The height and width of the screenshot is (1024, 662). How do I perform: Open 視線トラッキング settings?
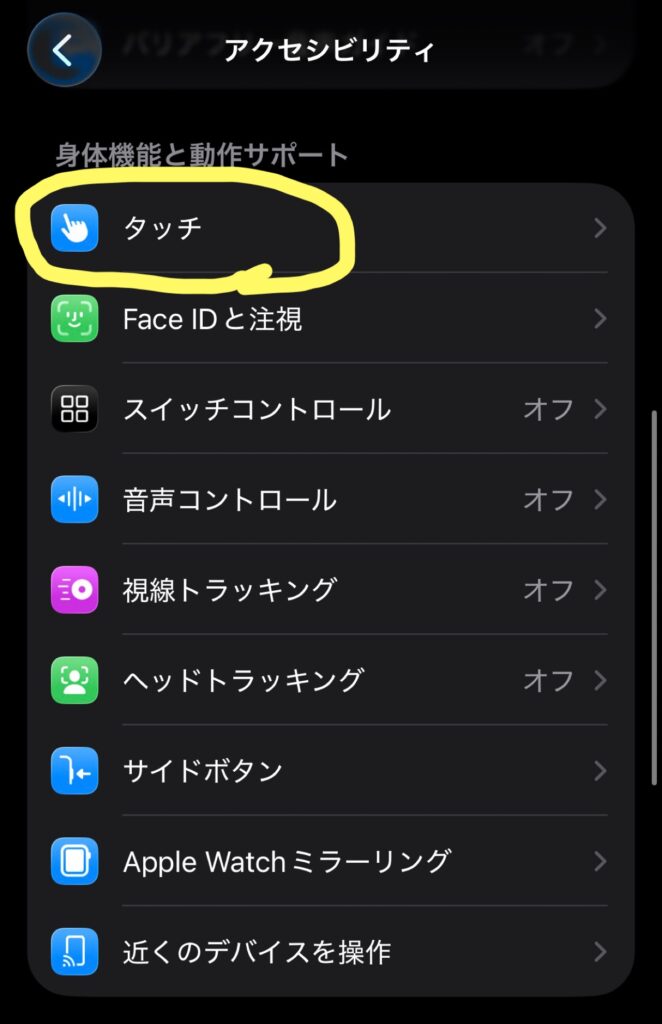(x=330, y=590)
